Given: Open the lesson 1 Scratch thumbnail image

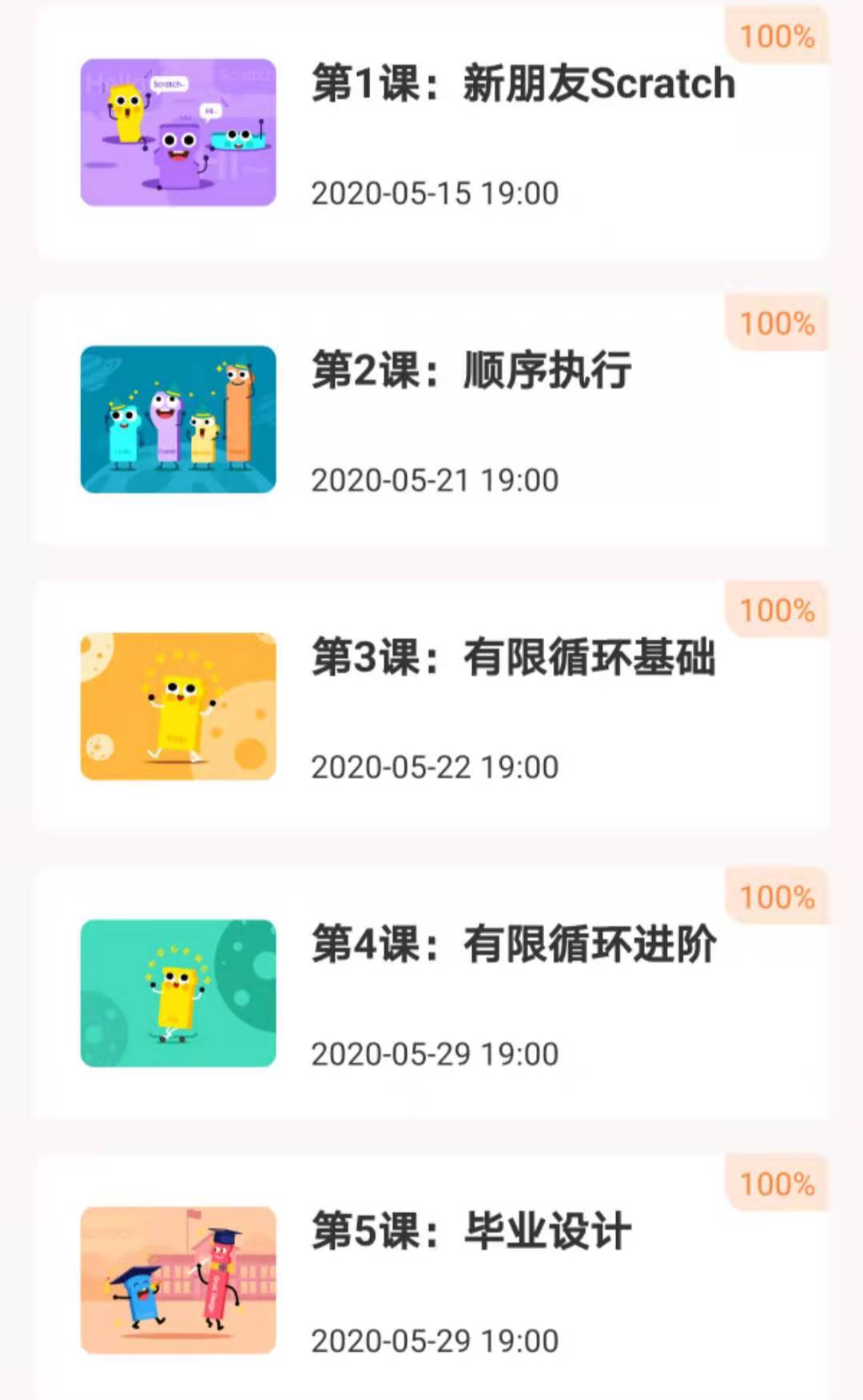Looking at the screenshot, I should click(177, 133).
